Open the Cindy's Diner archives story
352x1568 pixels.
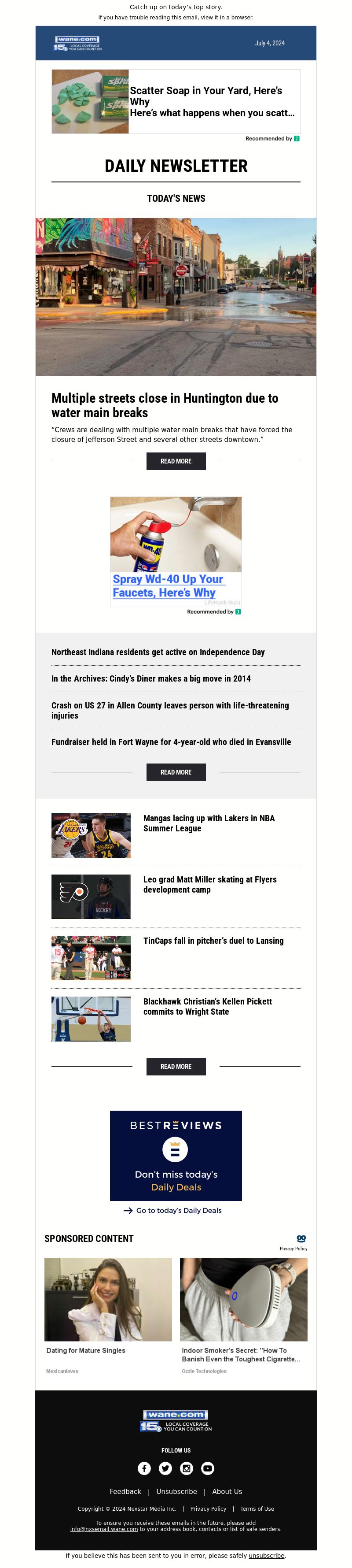(x=151, y=678)
